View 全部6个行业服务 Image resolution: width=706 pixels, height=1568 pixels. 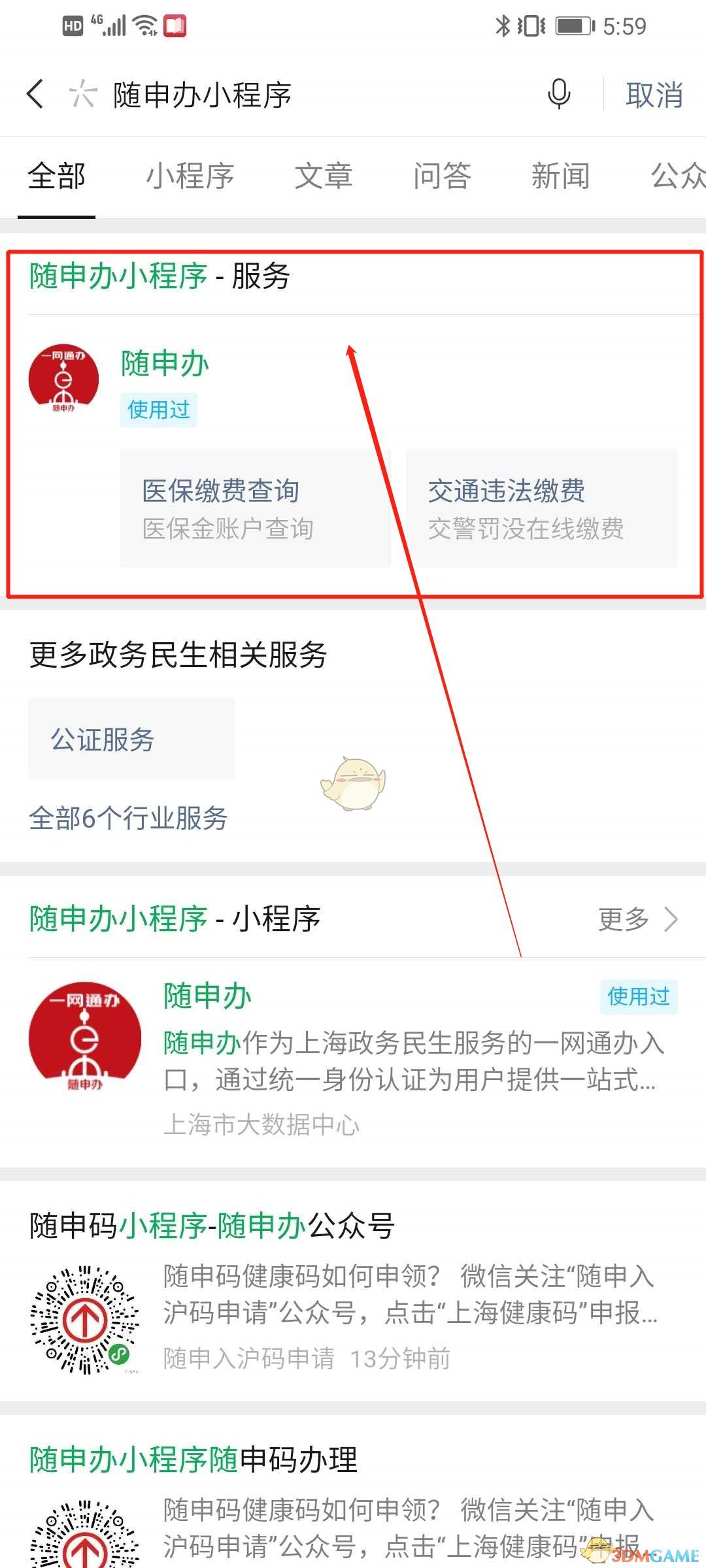click(128, 818)
